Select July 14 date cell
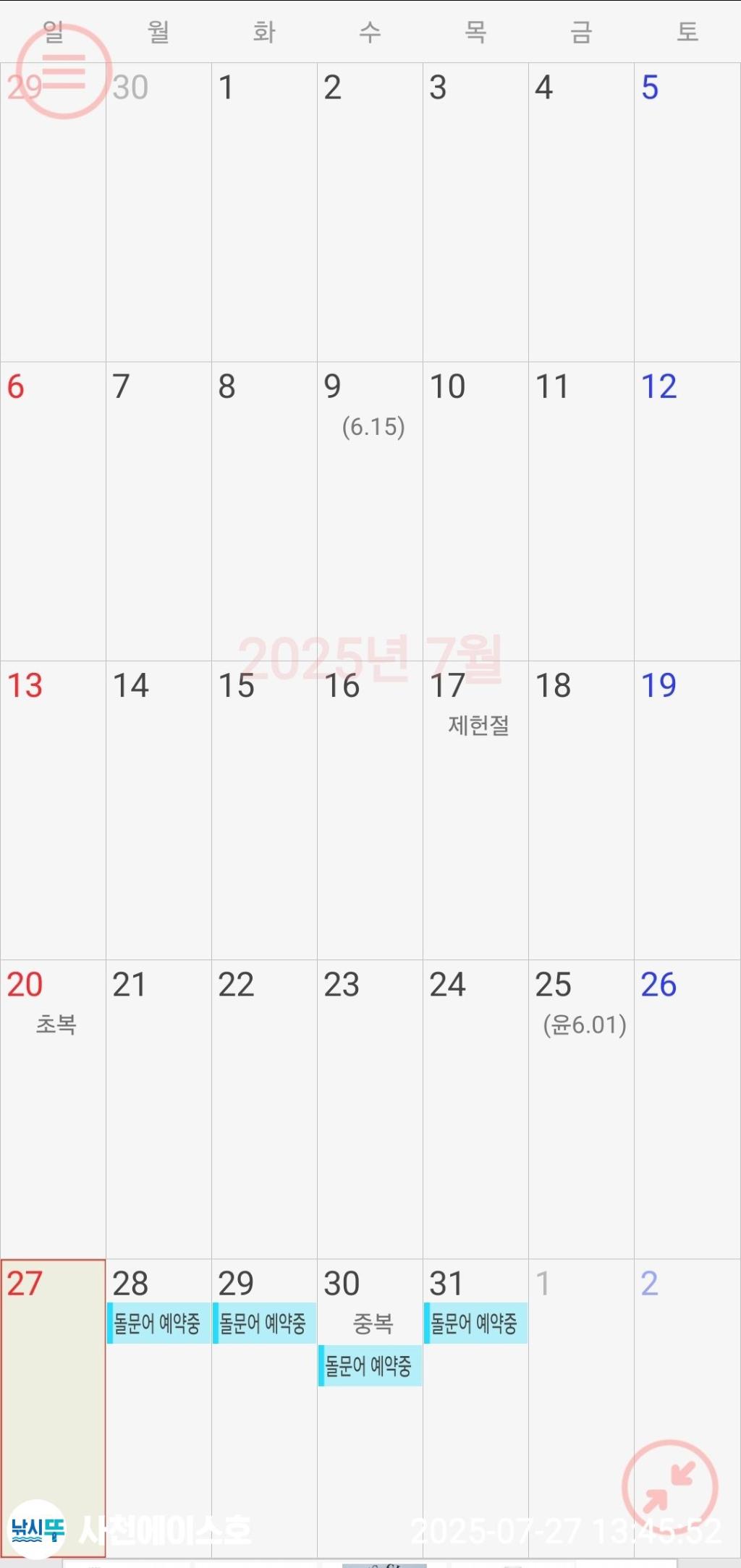The image size is (741, 1568). tap(158, 809)
